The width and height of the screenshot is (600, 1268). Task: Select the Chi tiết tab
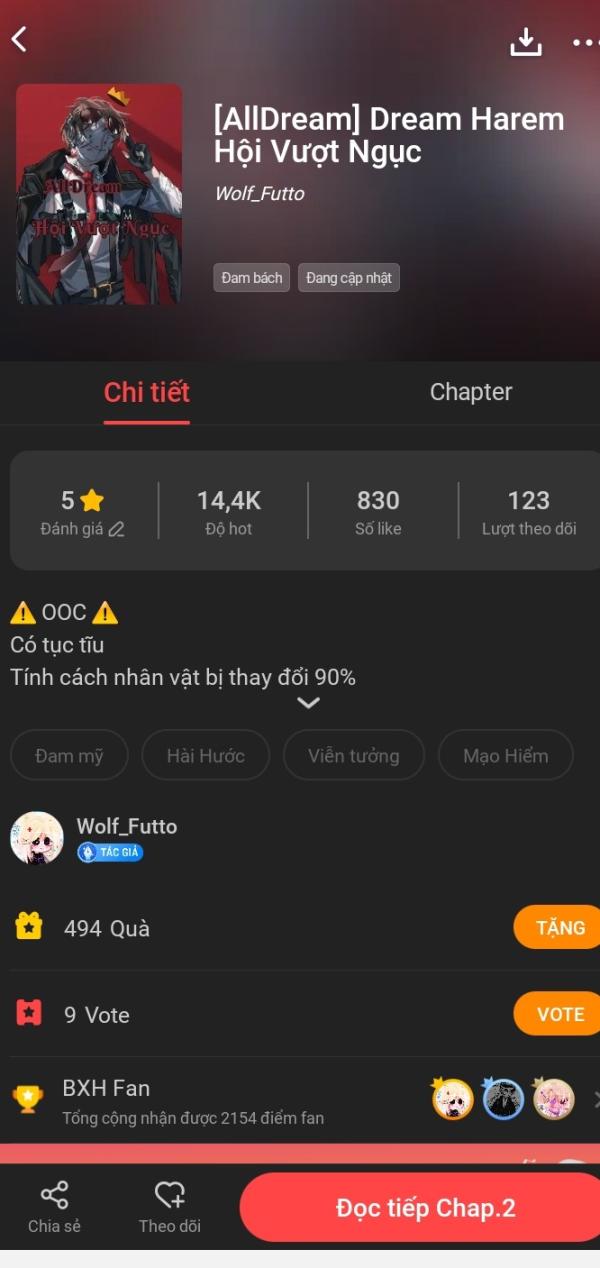click(x=147, y=392)
